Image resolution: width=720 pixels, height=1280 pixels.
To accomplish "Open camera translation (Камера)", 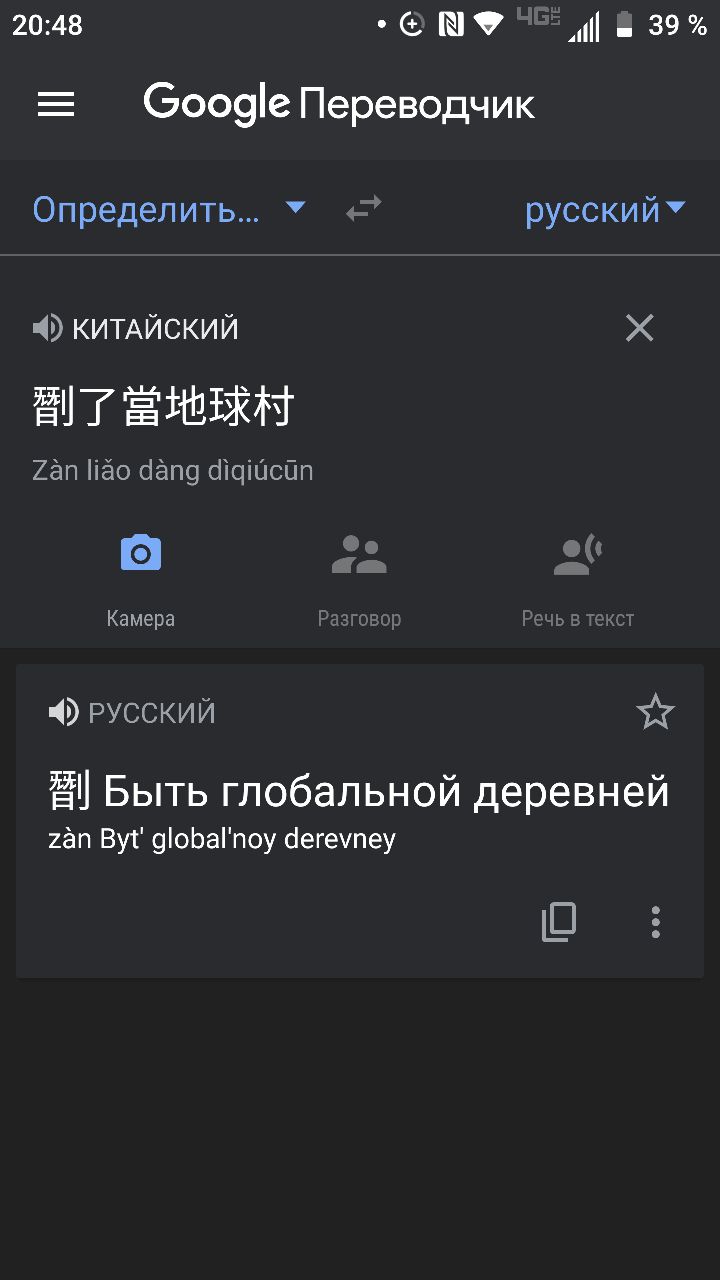I will (141, 576).
